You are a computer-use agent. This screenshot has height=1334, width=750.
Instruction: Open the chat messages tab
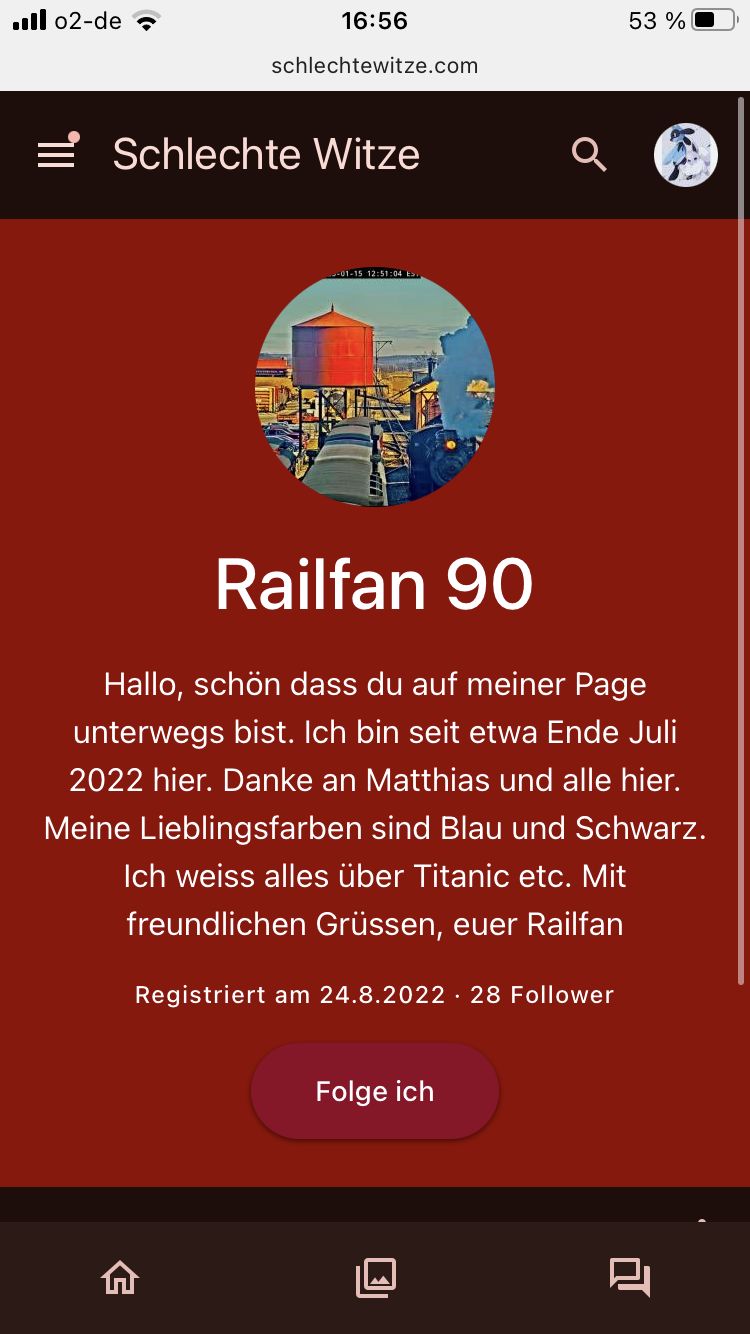pos(630,1277)
